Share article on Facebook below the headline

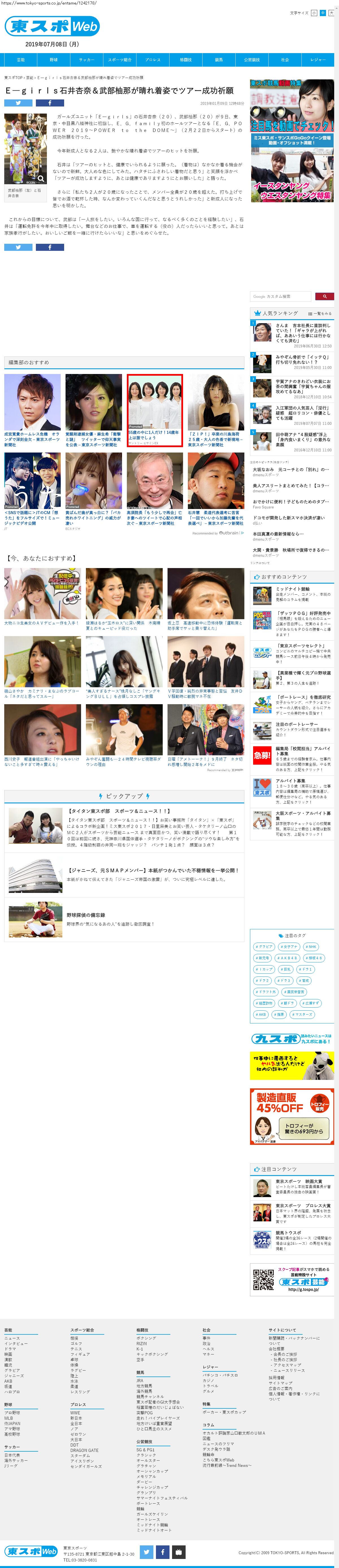pyautogui.click(x=49, y=103)
